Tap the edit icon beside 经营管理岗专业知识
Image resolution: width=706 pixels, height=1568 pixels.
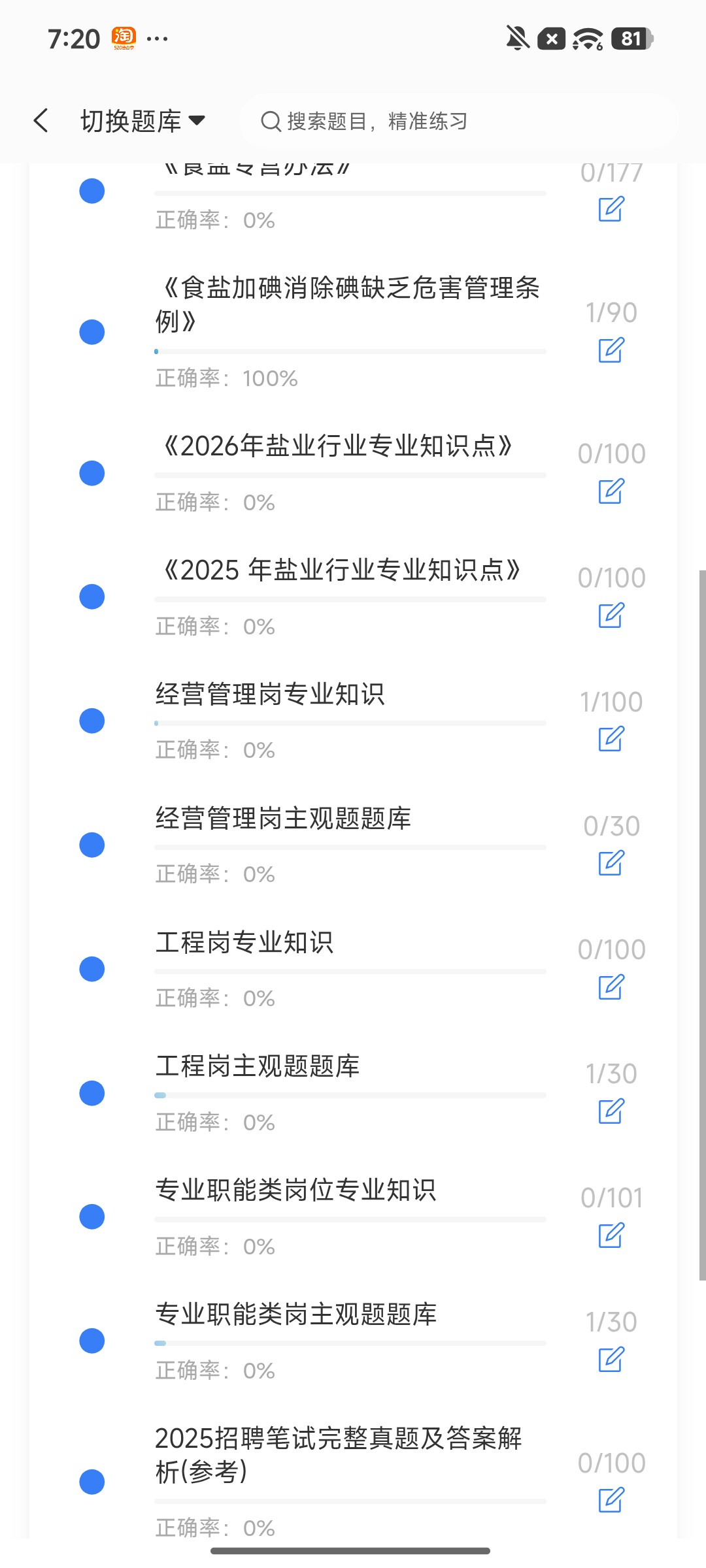tap(612, 739)
